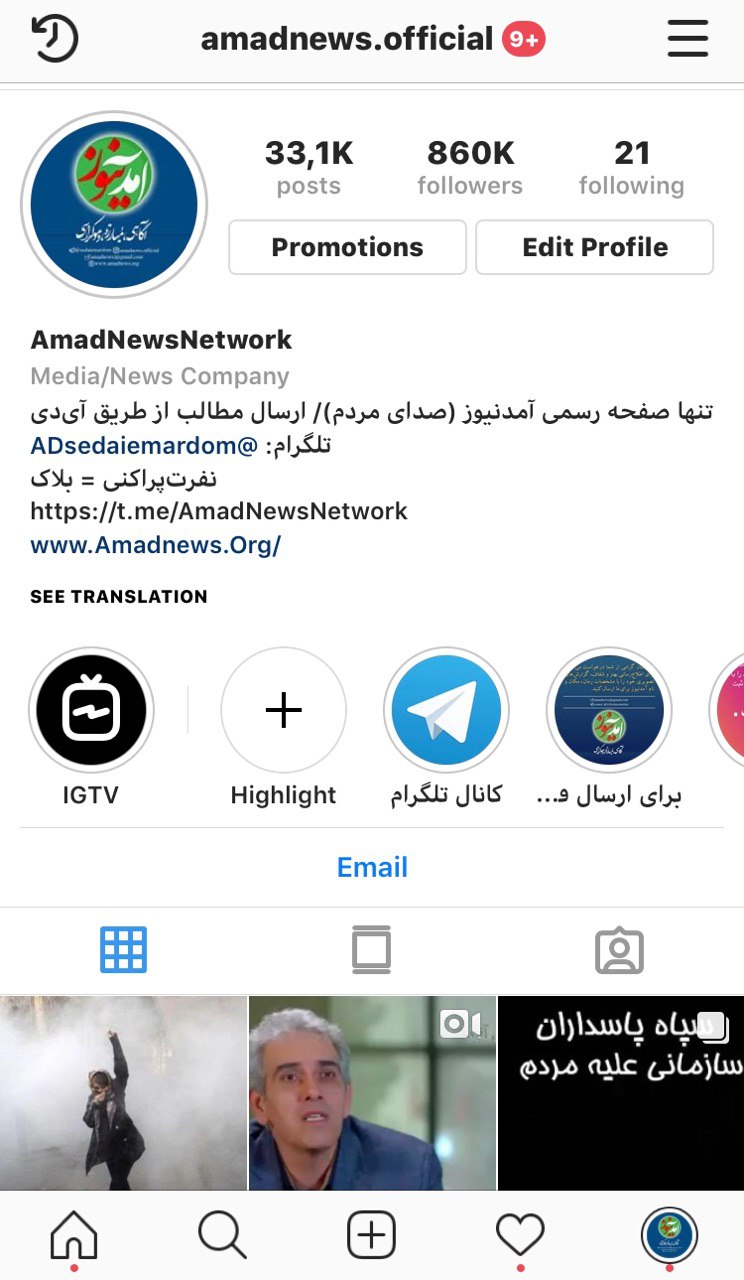
Task: Open IGTV
Action: click(x=91, y=710)
